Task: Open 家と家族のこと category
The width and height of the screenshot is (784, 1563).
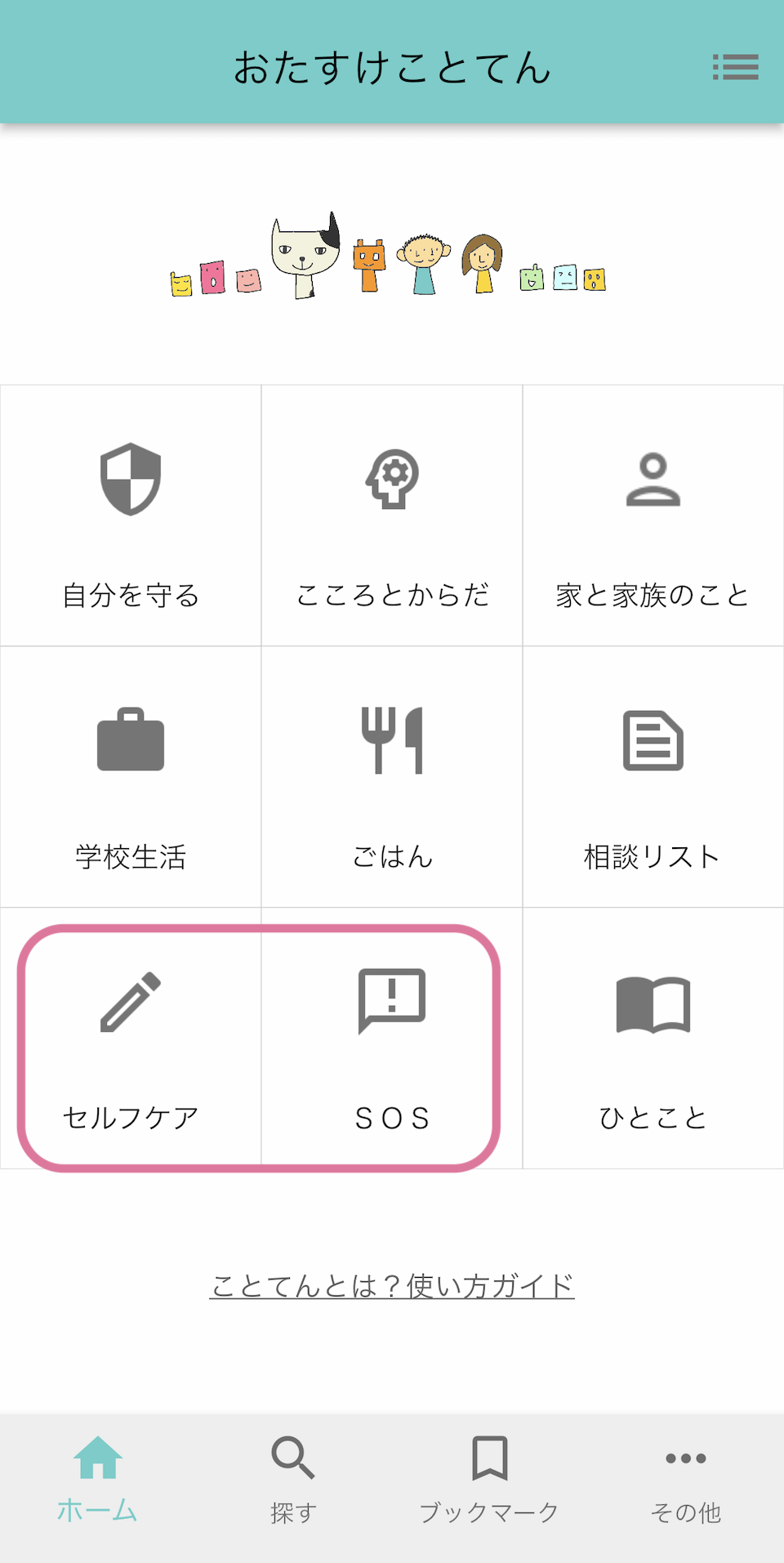Action: pyautogui.click(x=653, y=516)
